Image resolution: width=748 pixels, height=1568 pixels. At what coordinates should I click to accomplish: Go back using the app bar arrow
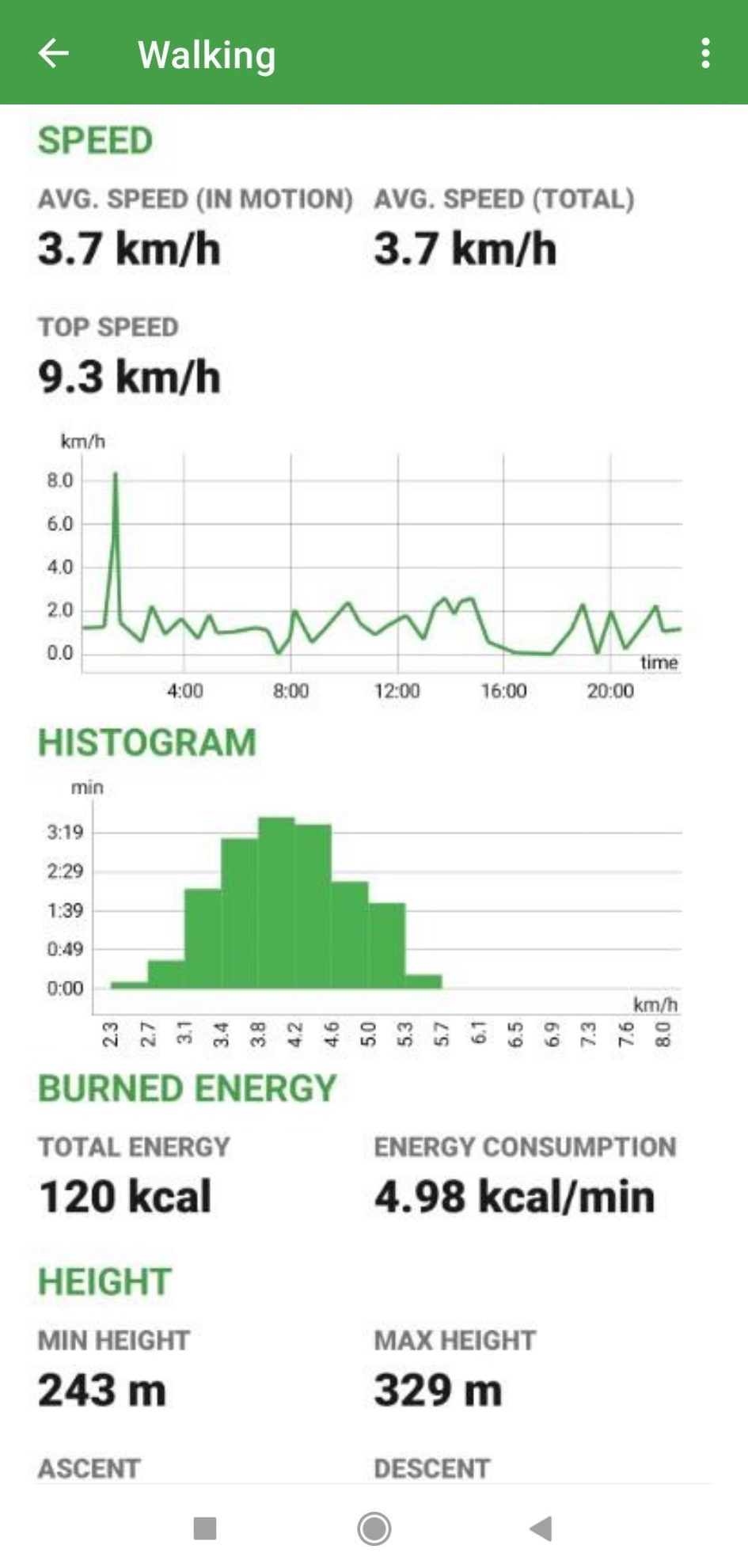[x=54, y=54]
